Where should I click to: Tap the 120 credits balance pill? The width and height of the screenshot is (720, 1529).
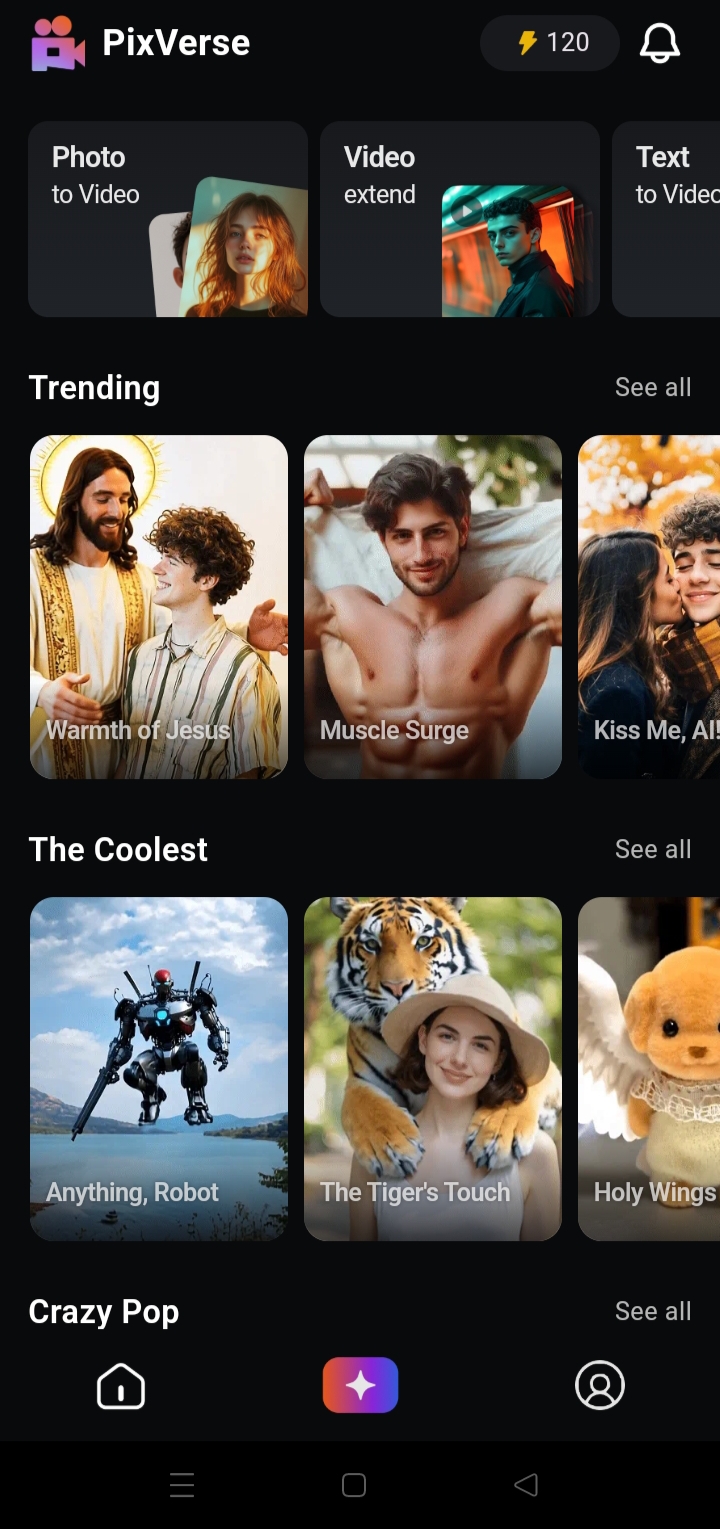(550, 43)
